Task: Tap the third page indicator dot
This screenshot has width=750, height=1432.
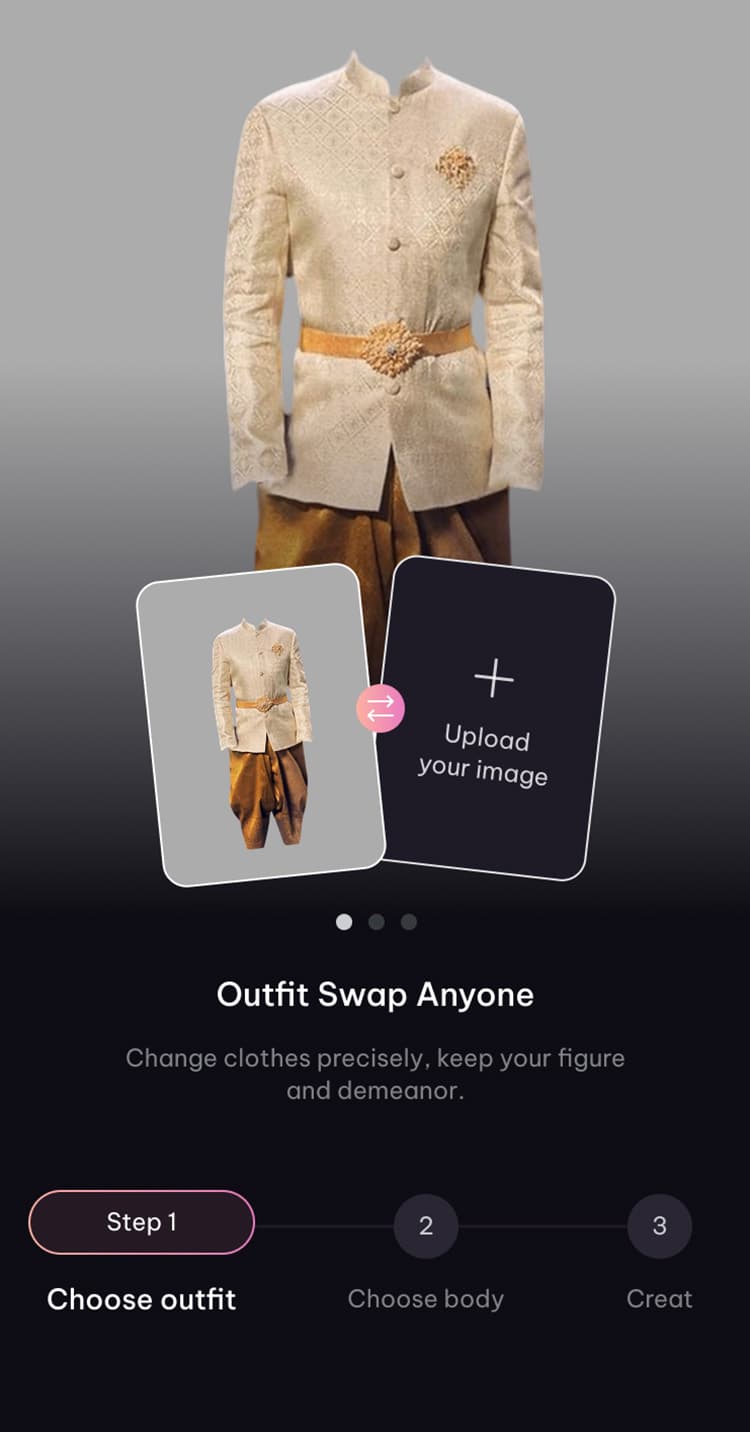Action: pos(408,922)
